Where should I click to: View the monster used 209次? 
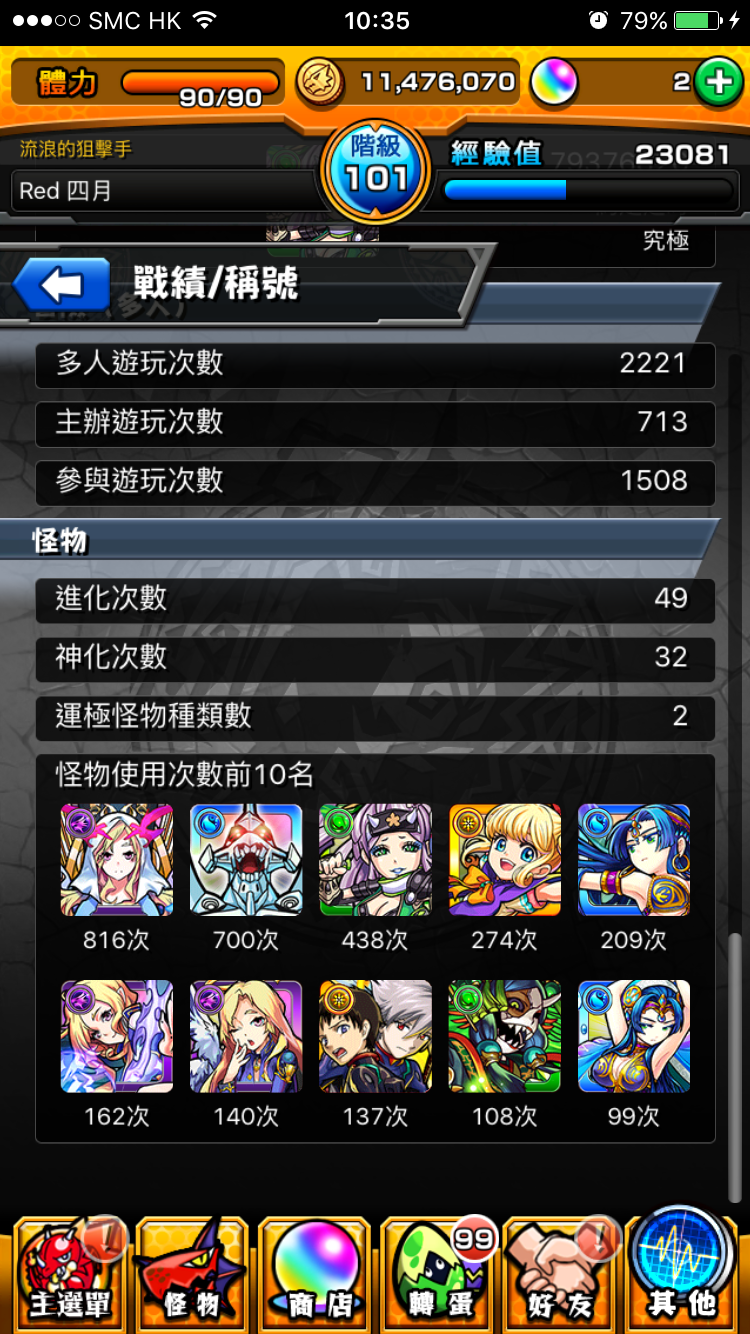[x=634, y=859]
